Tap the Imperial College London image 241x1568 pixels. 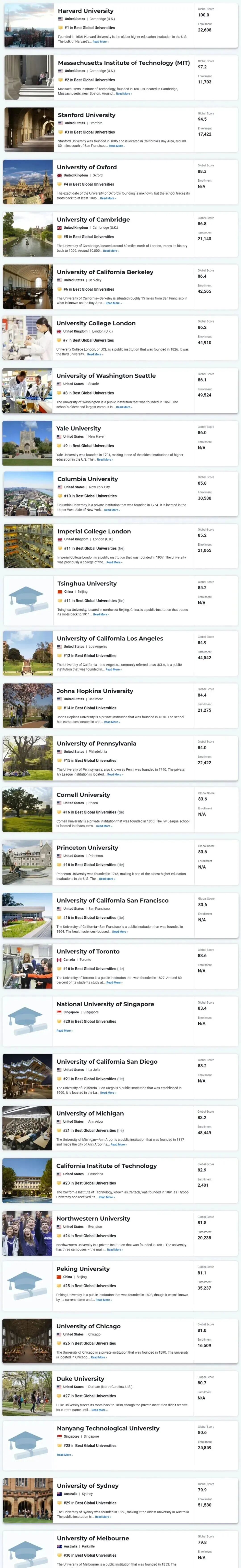(x=28, y=546)
